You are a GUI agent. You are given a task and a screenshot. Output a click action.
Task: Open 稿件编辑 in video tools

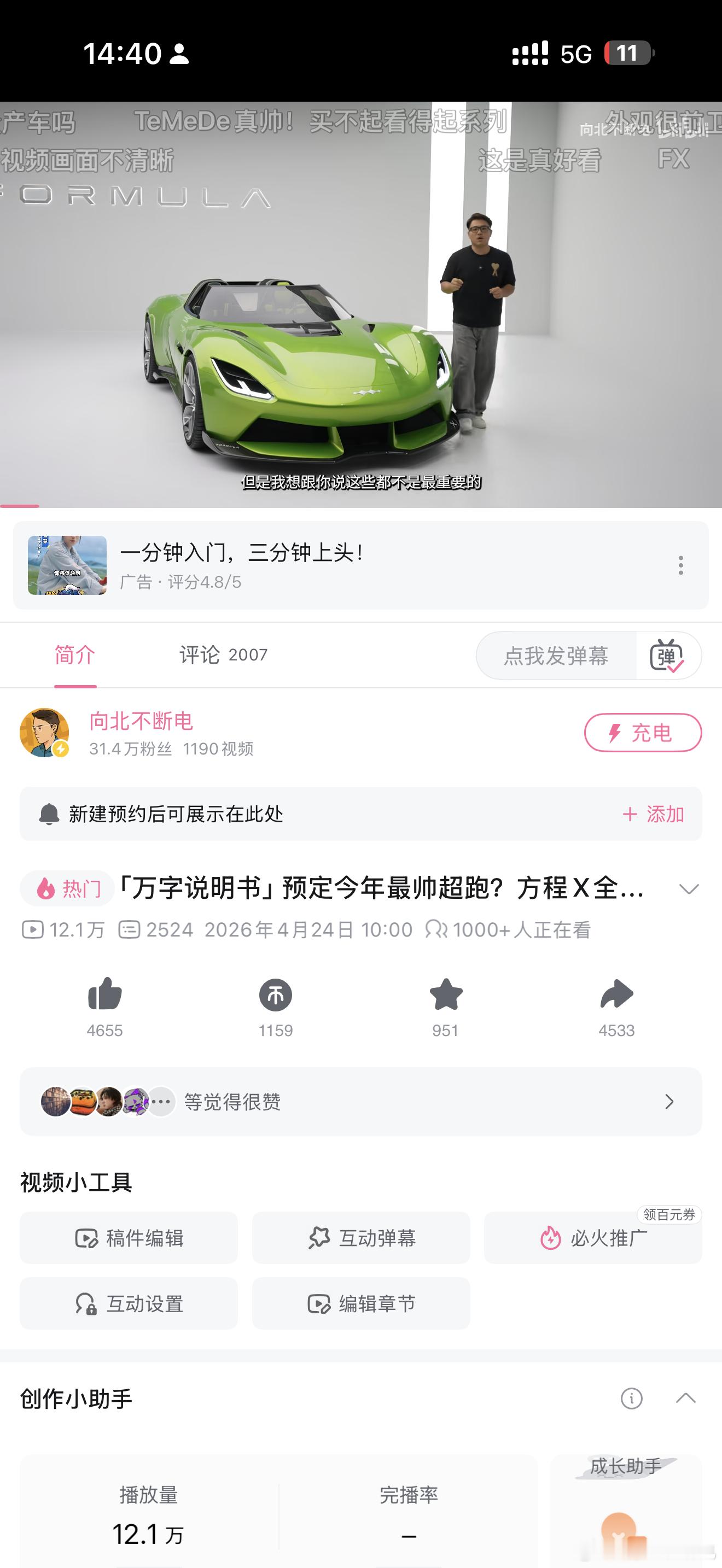129,1238
